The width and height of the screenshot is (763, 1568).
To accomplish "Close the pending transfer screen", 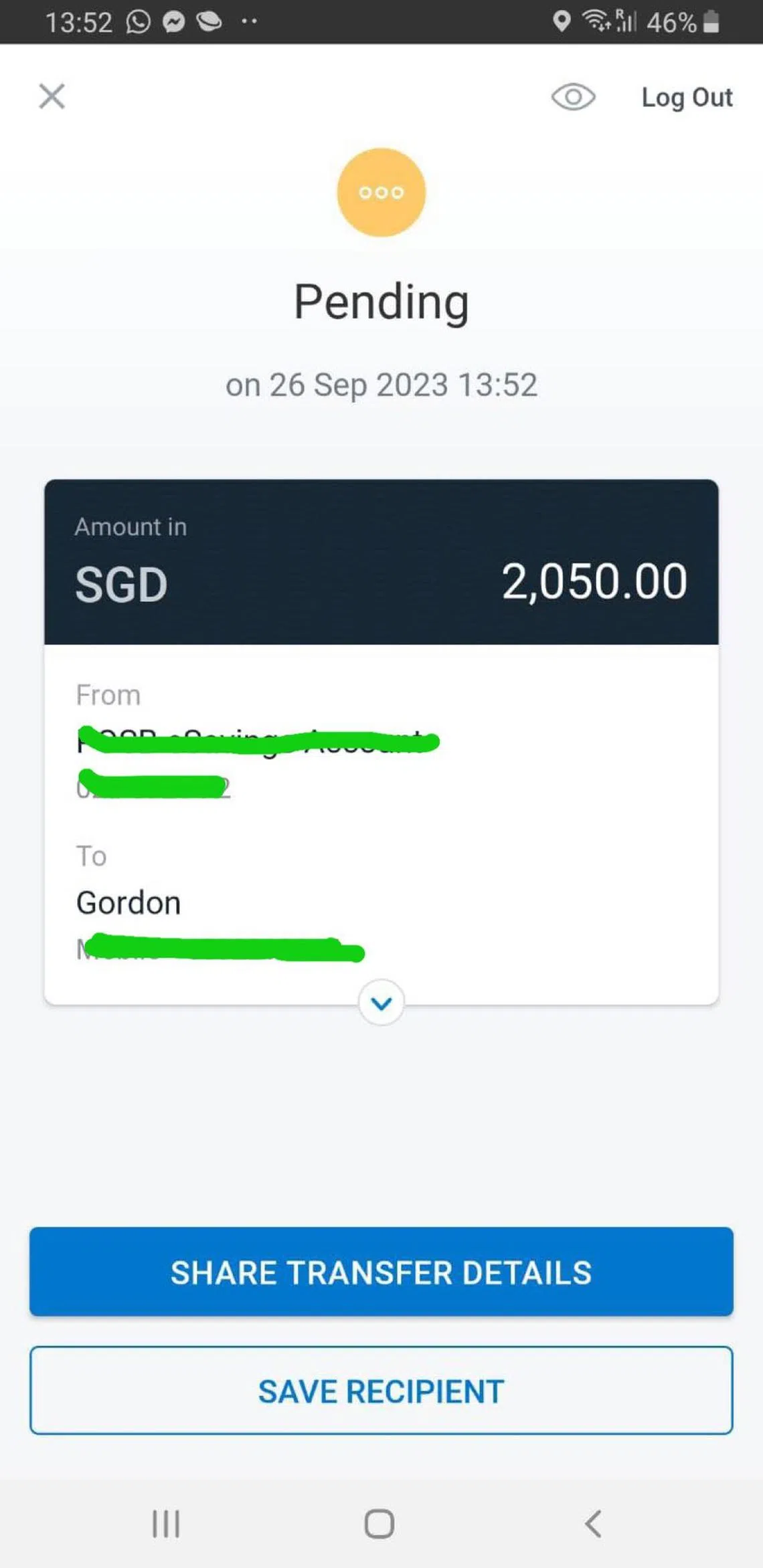I will (x=52, y=96).
